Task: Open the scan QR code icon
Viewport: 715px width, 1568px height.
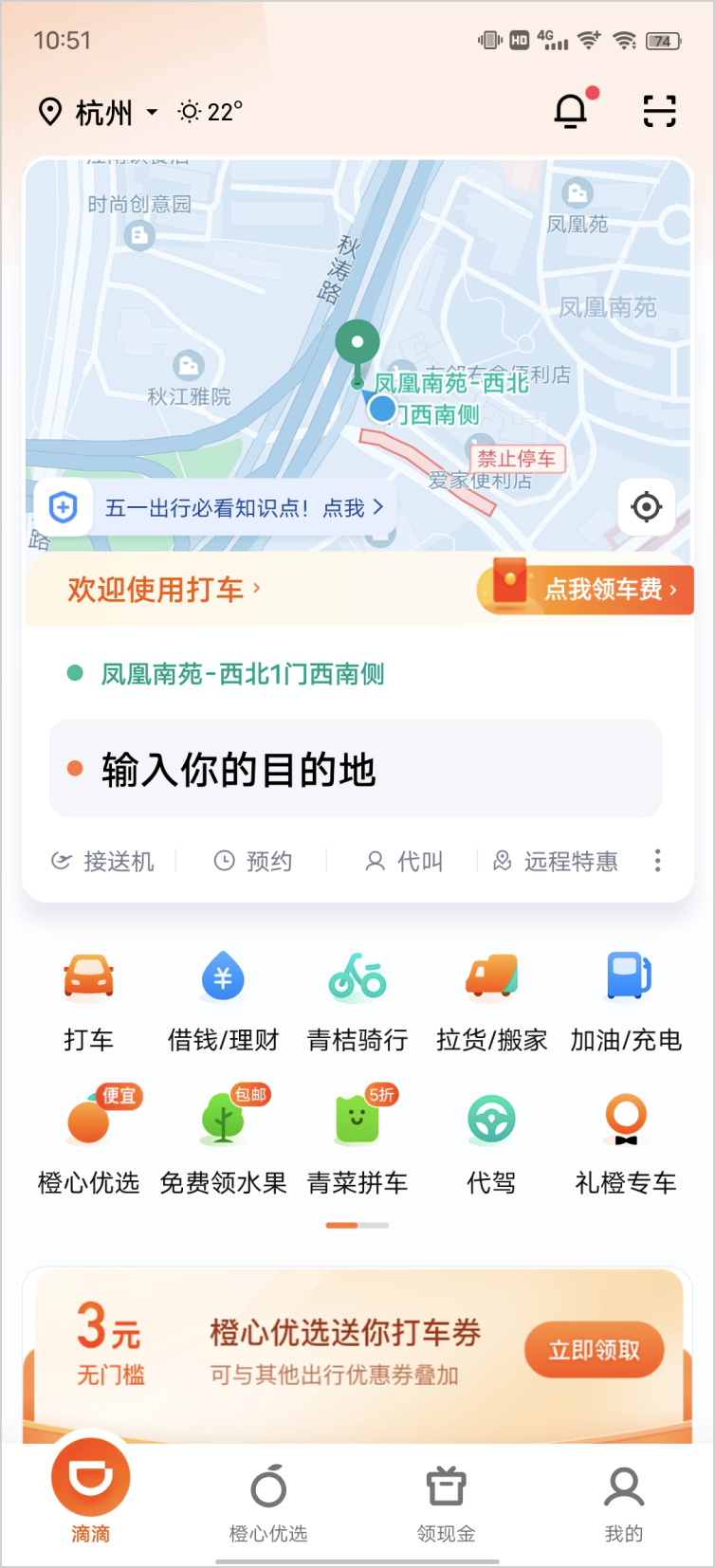Action: point(659,111)
